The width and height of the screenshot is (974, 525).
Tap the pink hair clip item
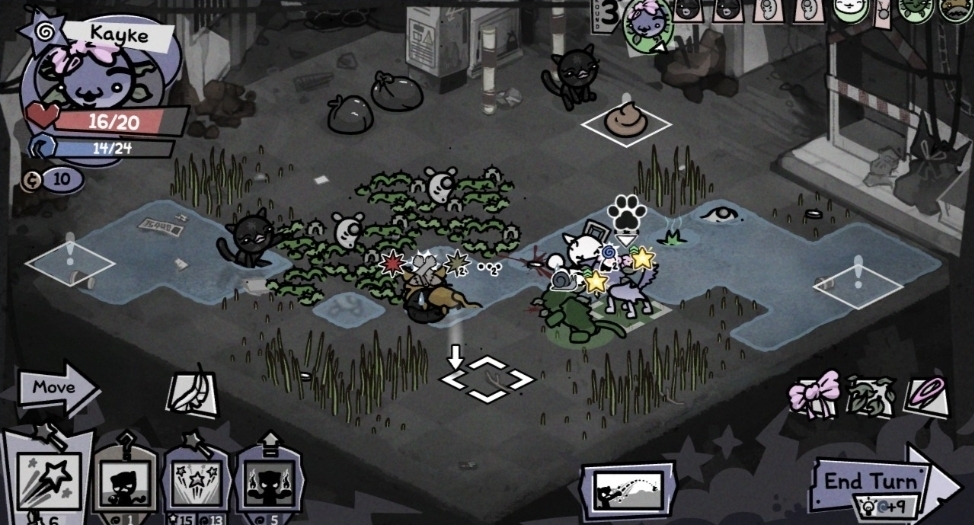[927, 396]
